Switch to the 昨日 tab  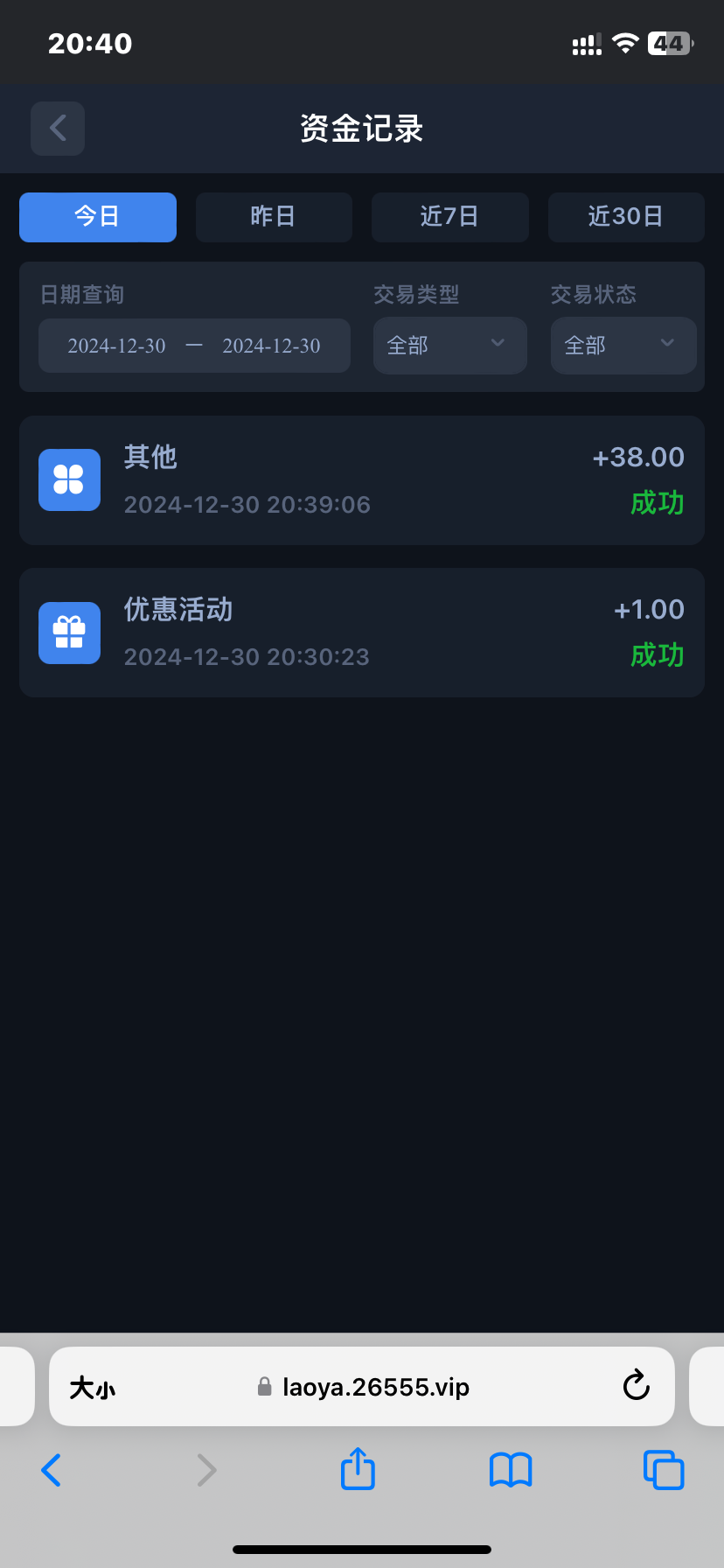pos(274,217)
